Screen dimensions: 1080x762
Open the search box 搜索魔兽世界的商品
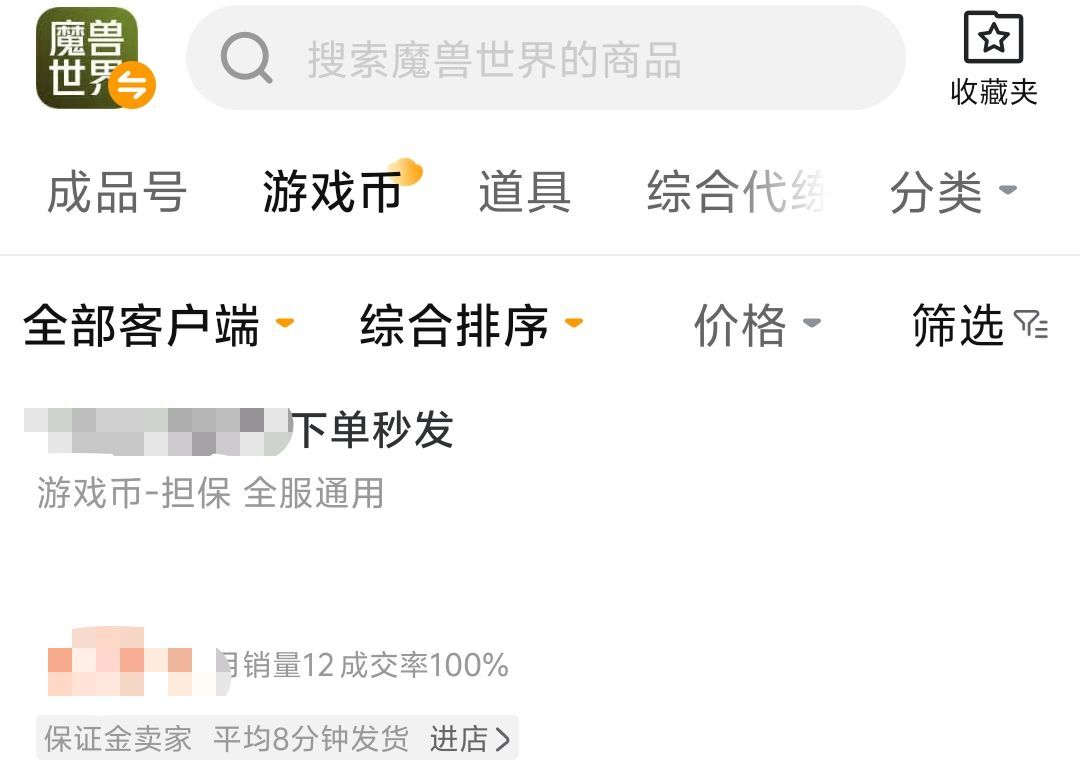(545, 59)
